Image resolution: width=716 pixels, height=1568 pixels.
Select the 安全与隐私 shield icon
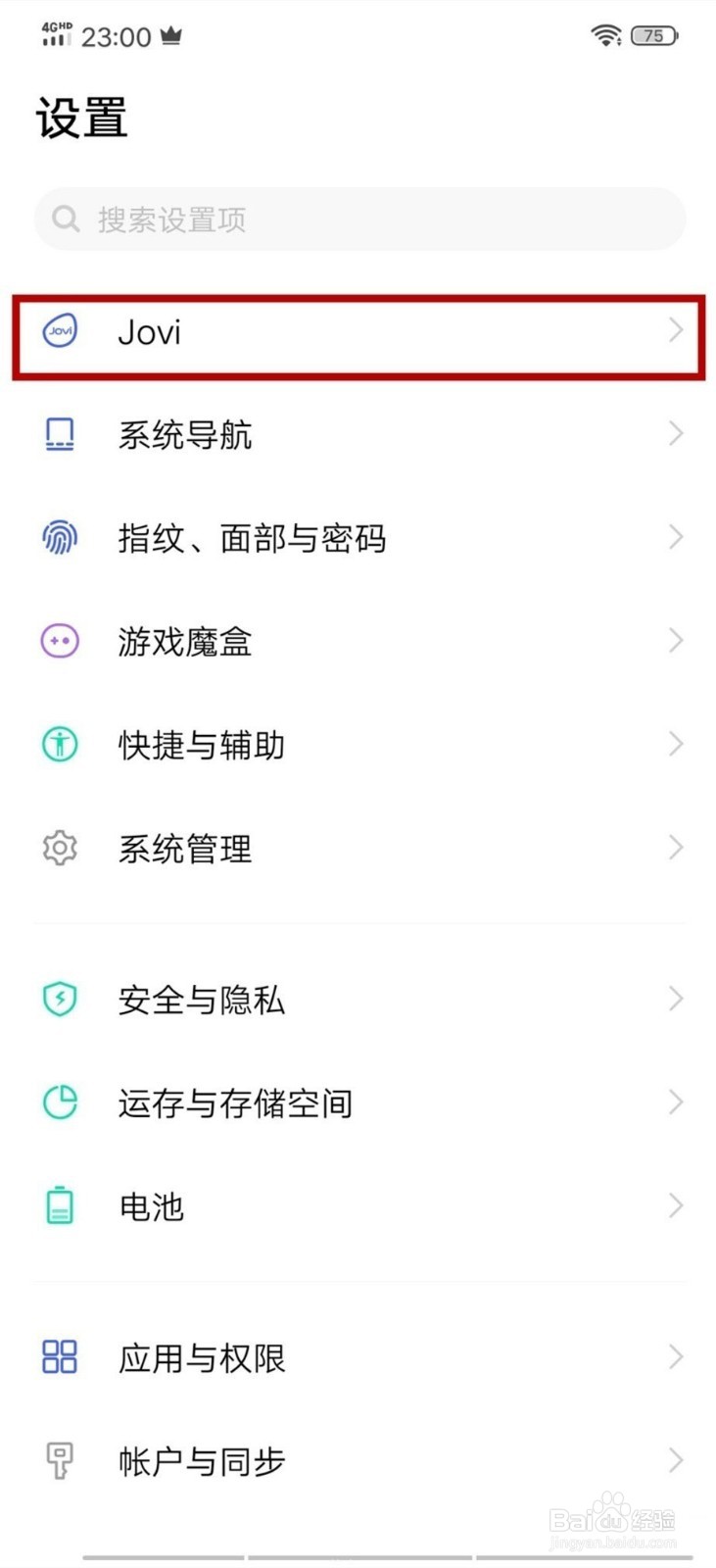[60, 1000]
